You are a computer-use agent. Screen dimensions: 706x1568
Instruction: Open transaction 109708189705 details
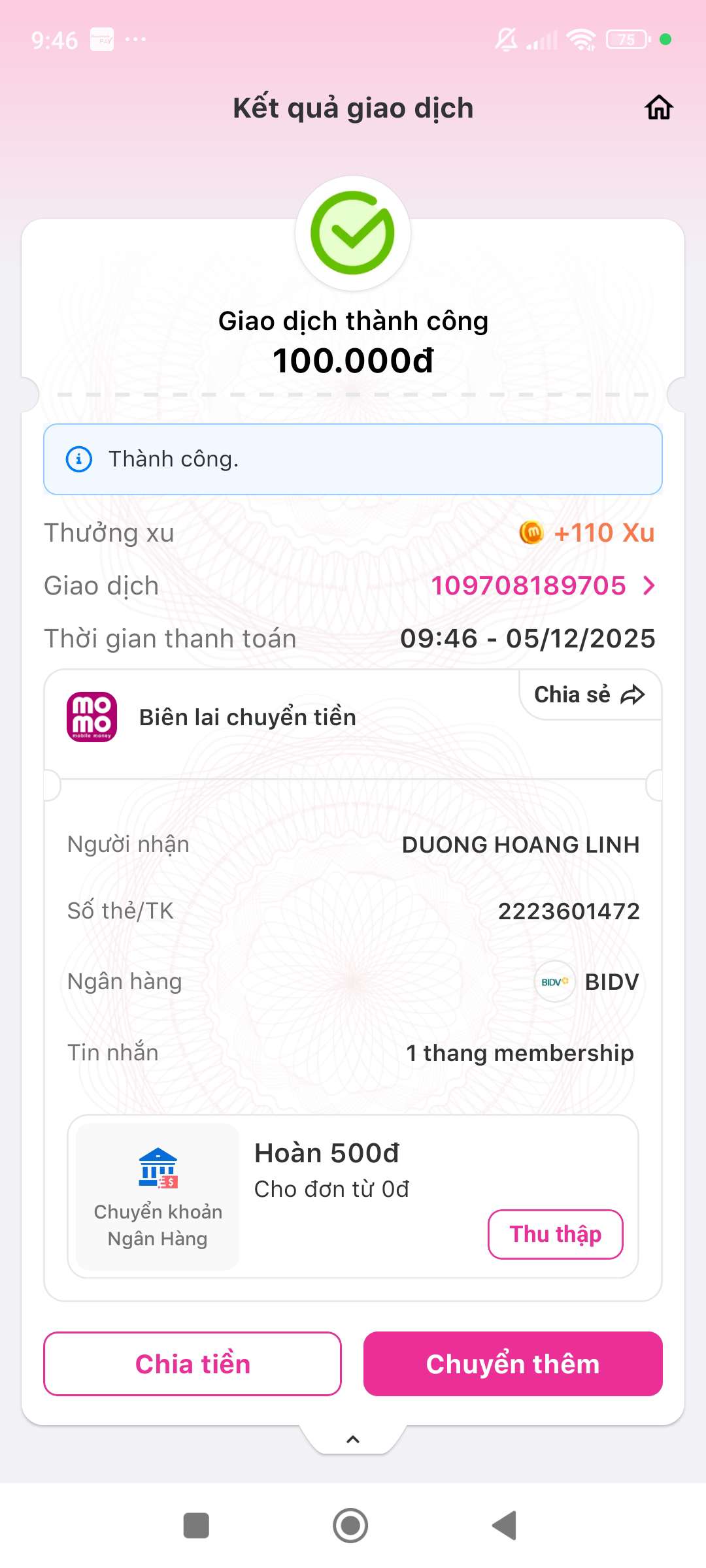(x=541, y=586)
